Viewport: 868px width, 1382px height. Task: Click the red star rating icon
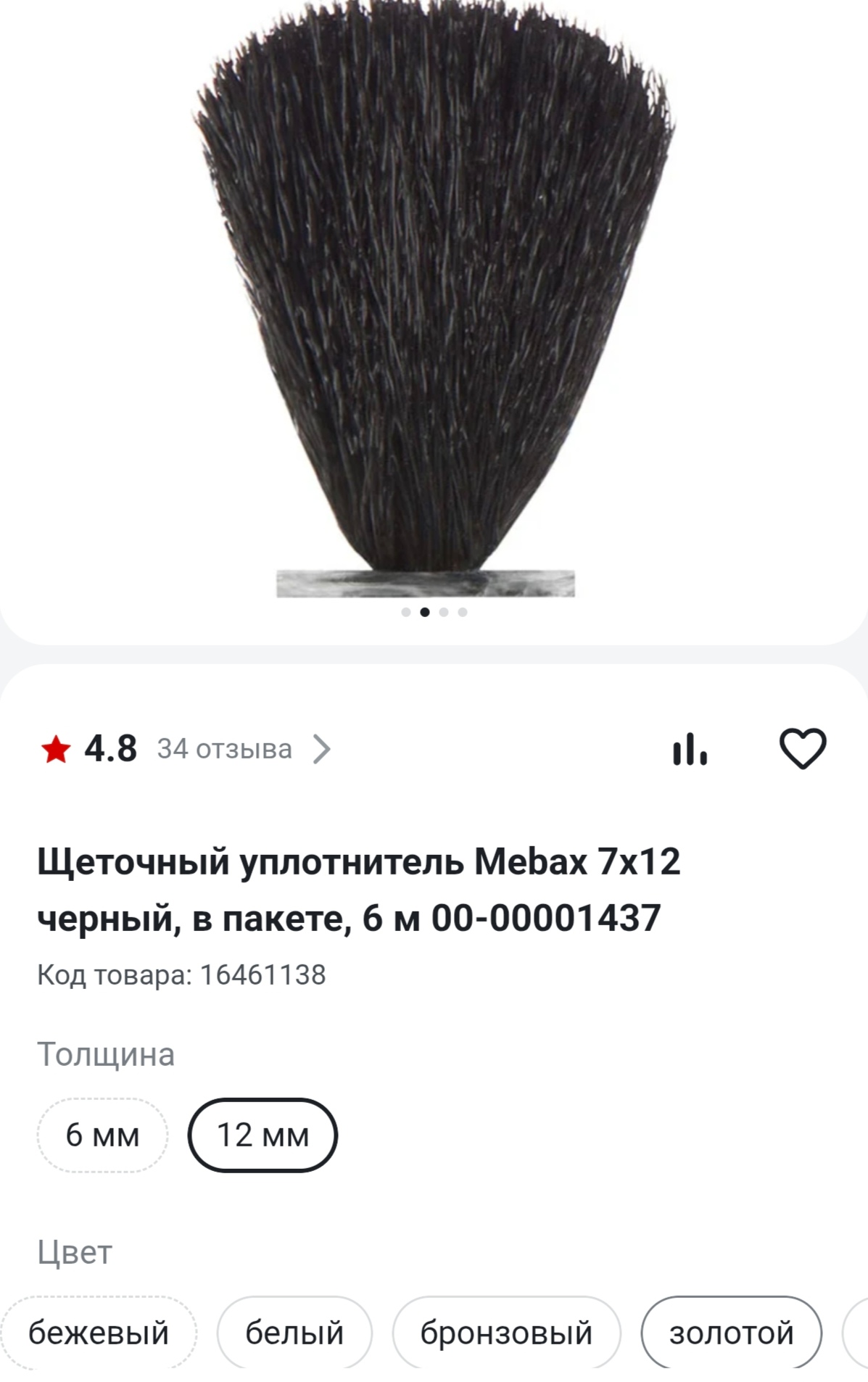[x=59, y=748]
